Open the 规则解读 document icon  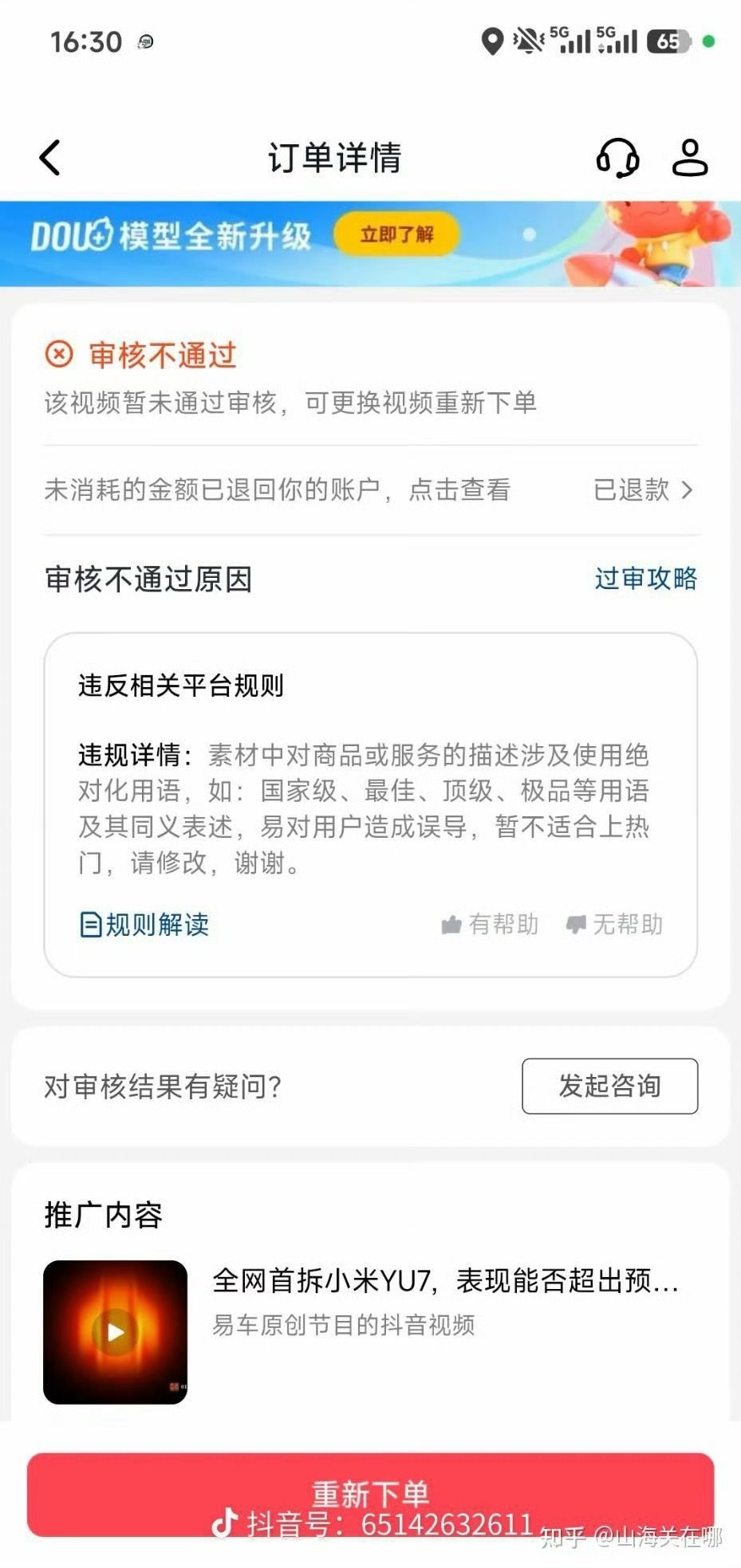90,924
